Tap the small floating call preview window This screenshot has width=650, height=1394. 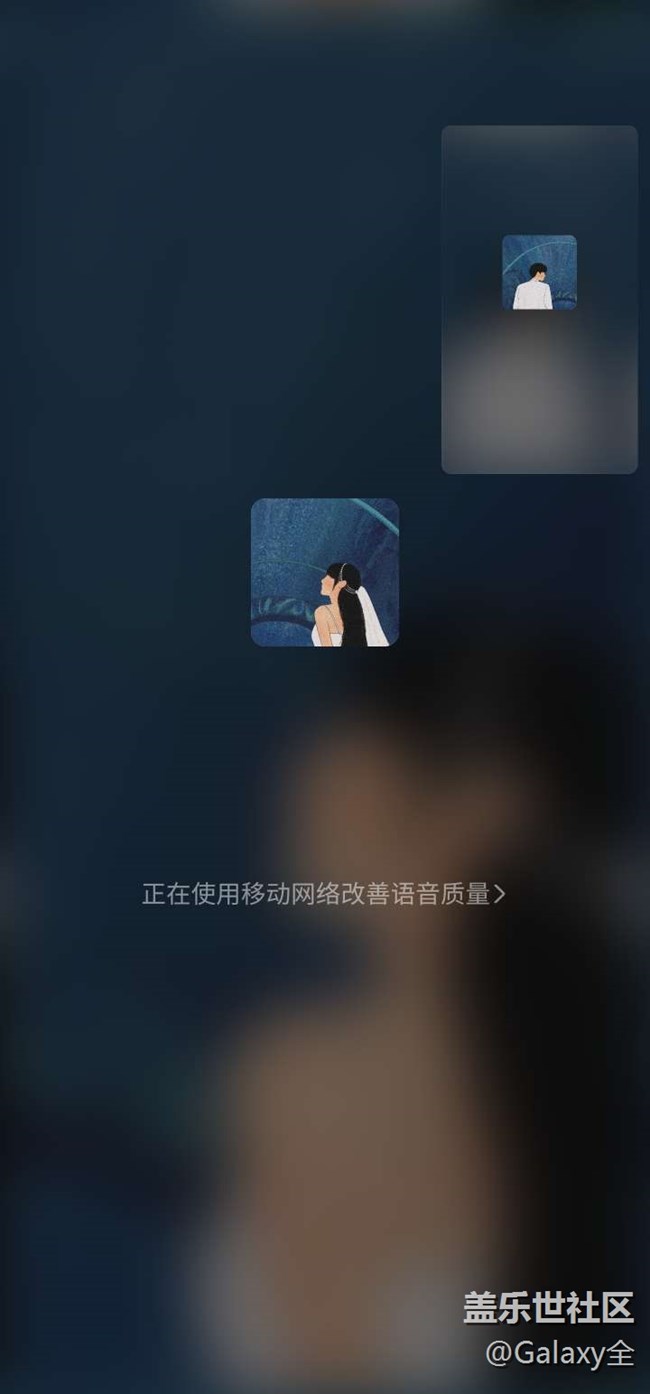(539, 299)
